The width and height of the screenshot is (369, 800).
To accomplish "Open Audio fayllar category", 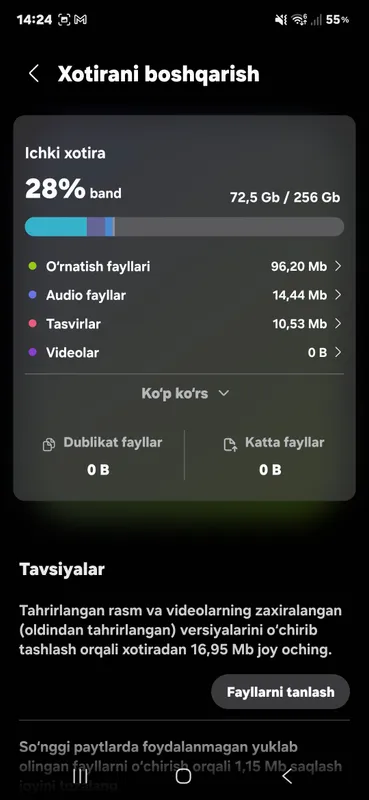I will click(184, 295).
